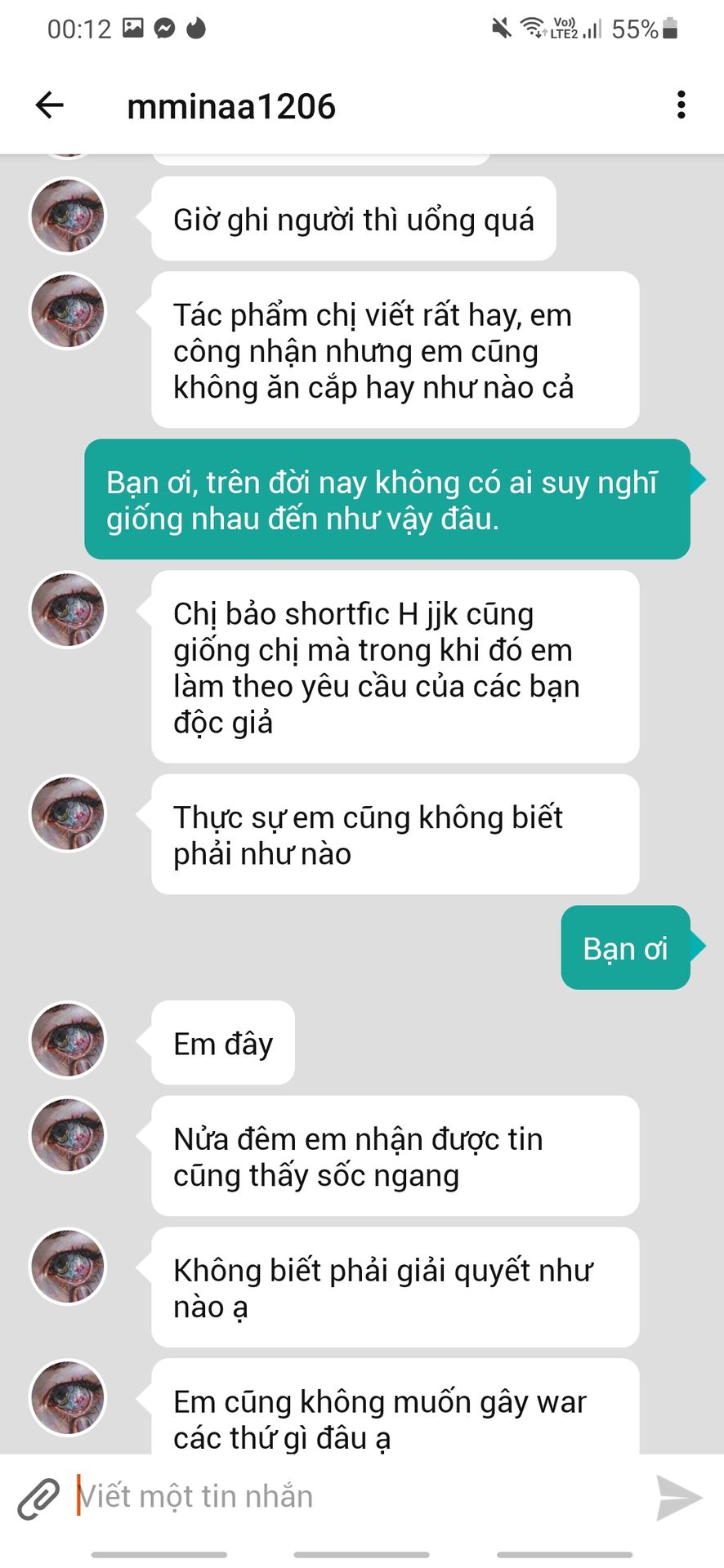Viewport: 724px width, 1568px height.
Task: Go back from the mminaa1206 chat
Action: tap(50, 105)
